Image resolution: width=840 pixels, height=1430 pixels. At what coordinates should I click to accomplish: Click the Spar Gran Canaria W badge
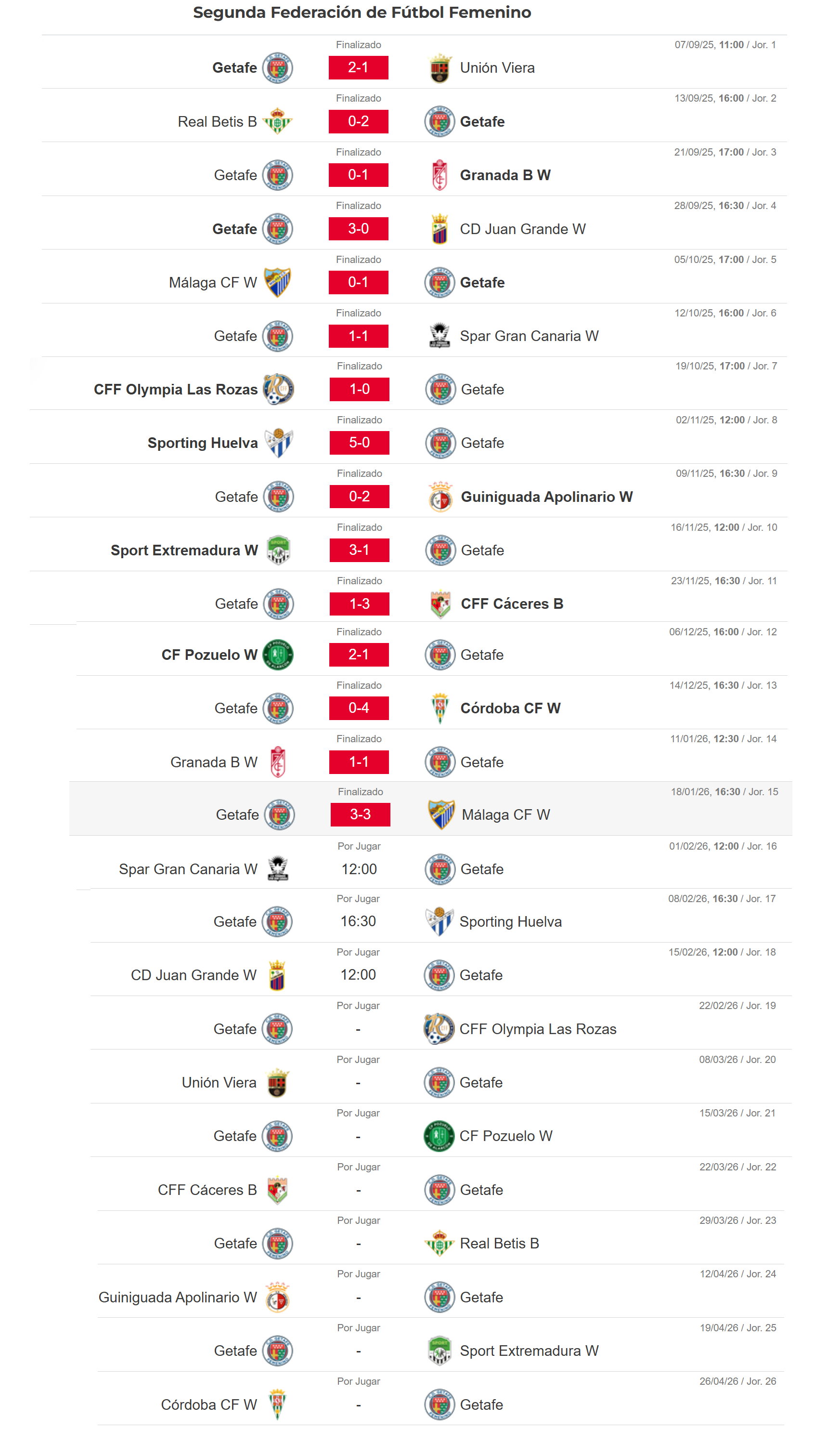[440, 335]
